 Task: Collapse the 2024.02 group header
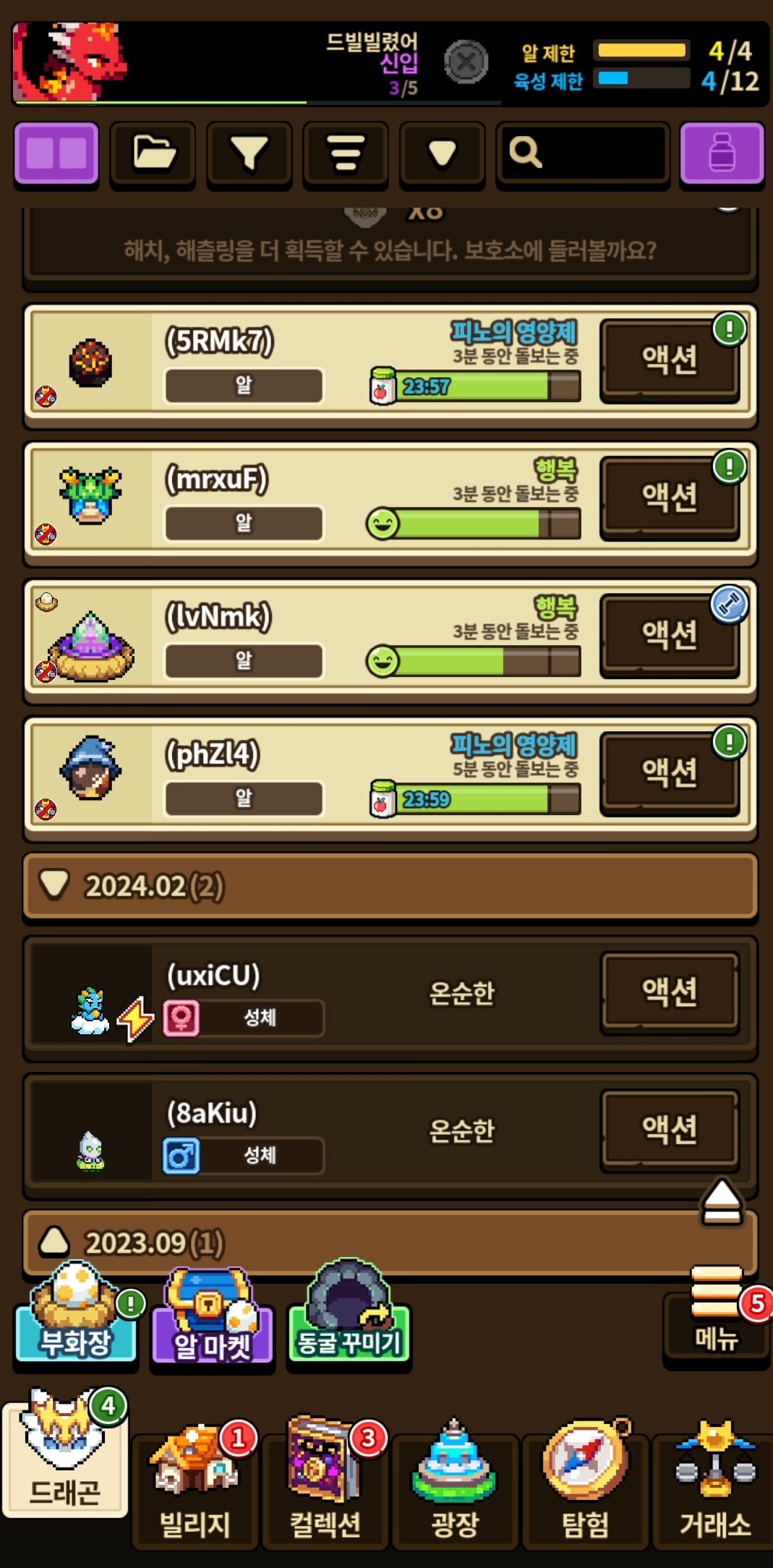tap(390, 886)
